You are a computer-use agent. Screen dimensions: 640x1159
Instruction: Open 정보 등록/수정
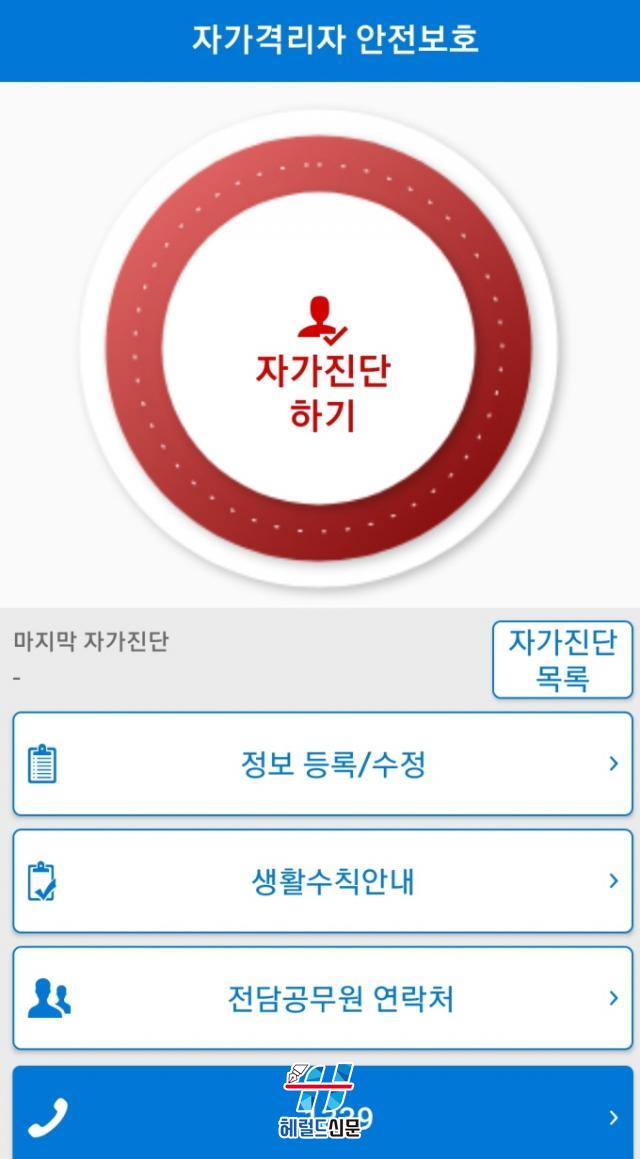click(x=323, y=764)
